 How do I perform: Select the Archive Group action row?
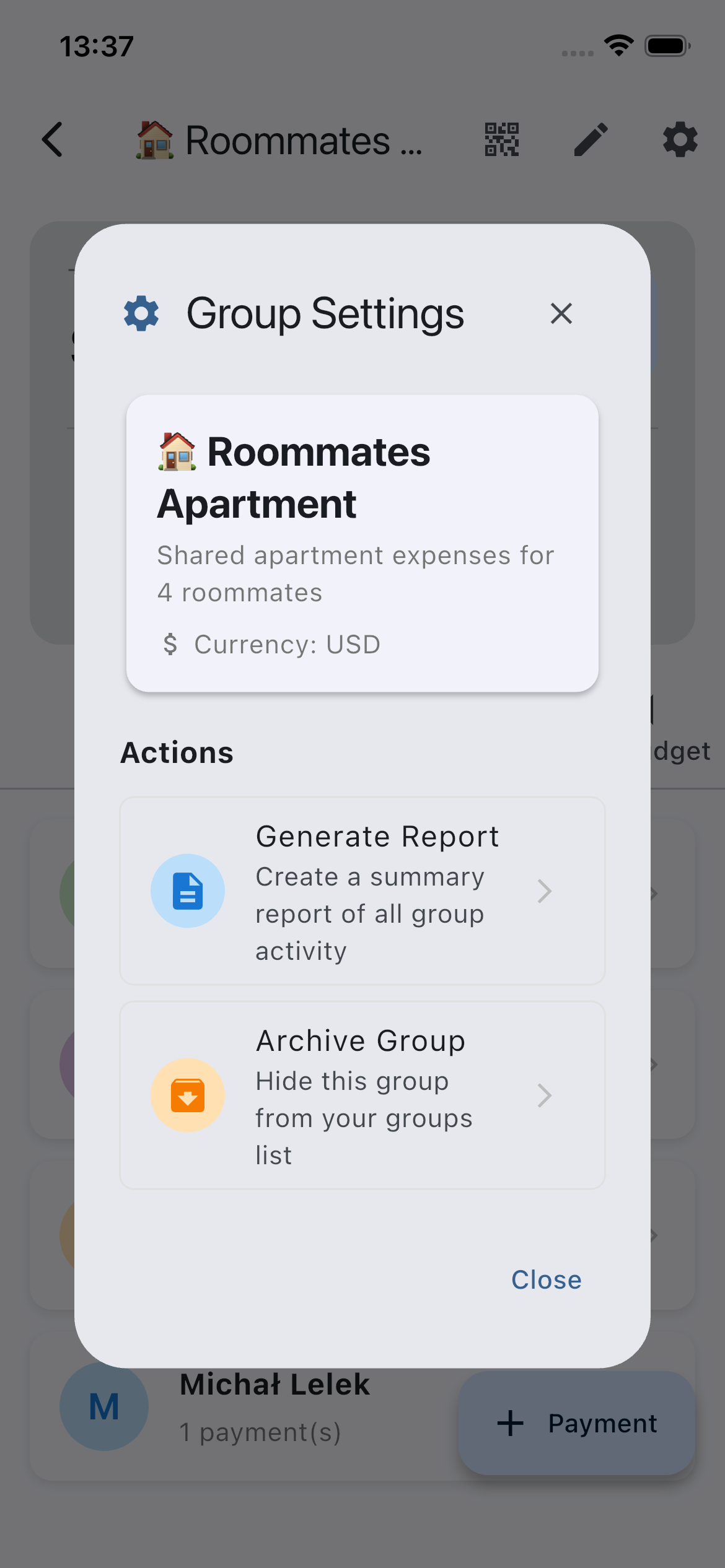pyautogui.click(x=362, y=1095)
